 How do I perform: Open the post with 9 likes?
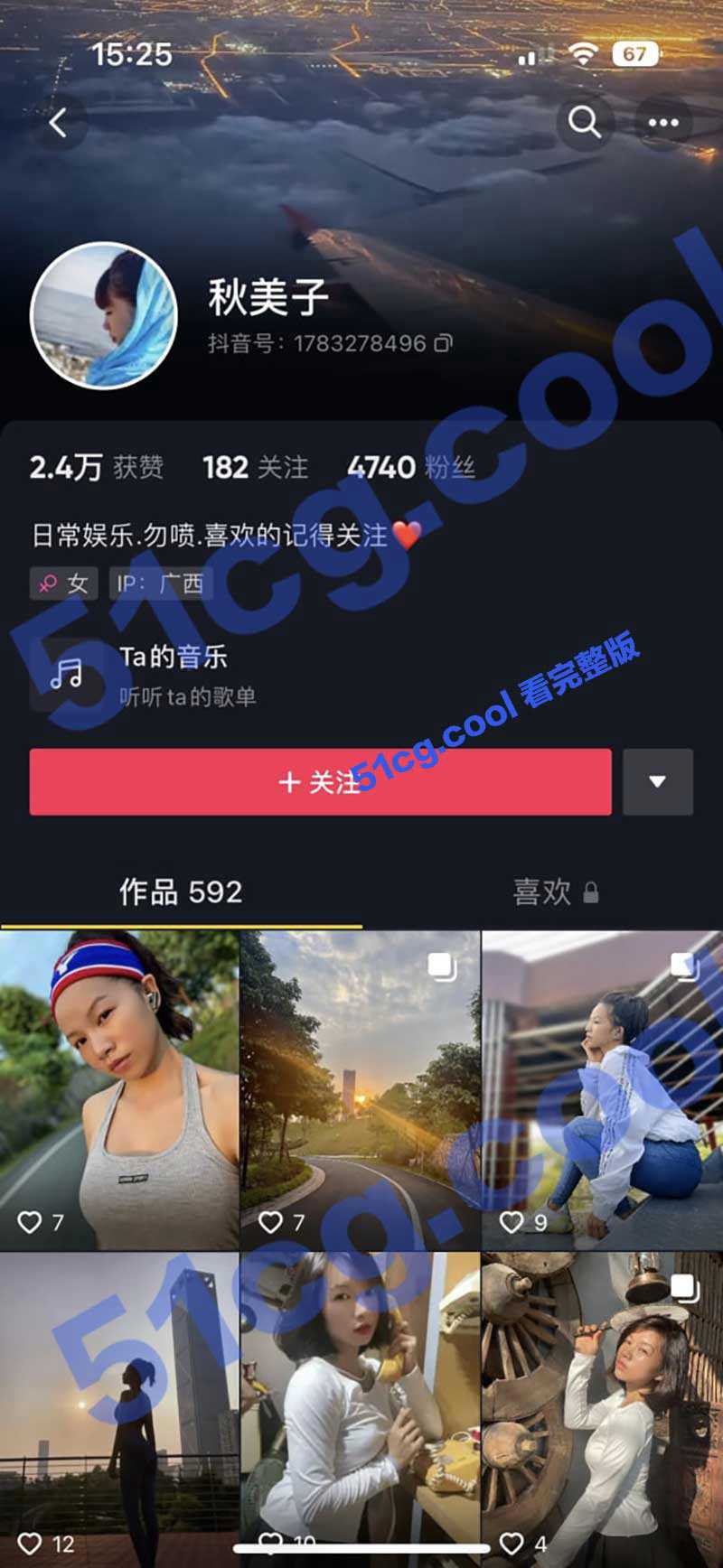tap(602, 1089)
